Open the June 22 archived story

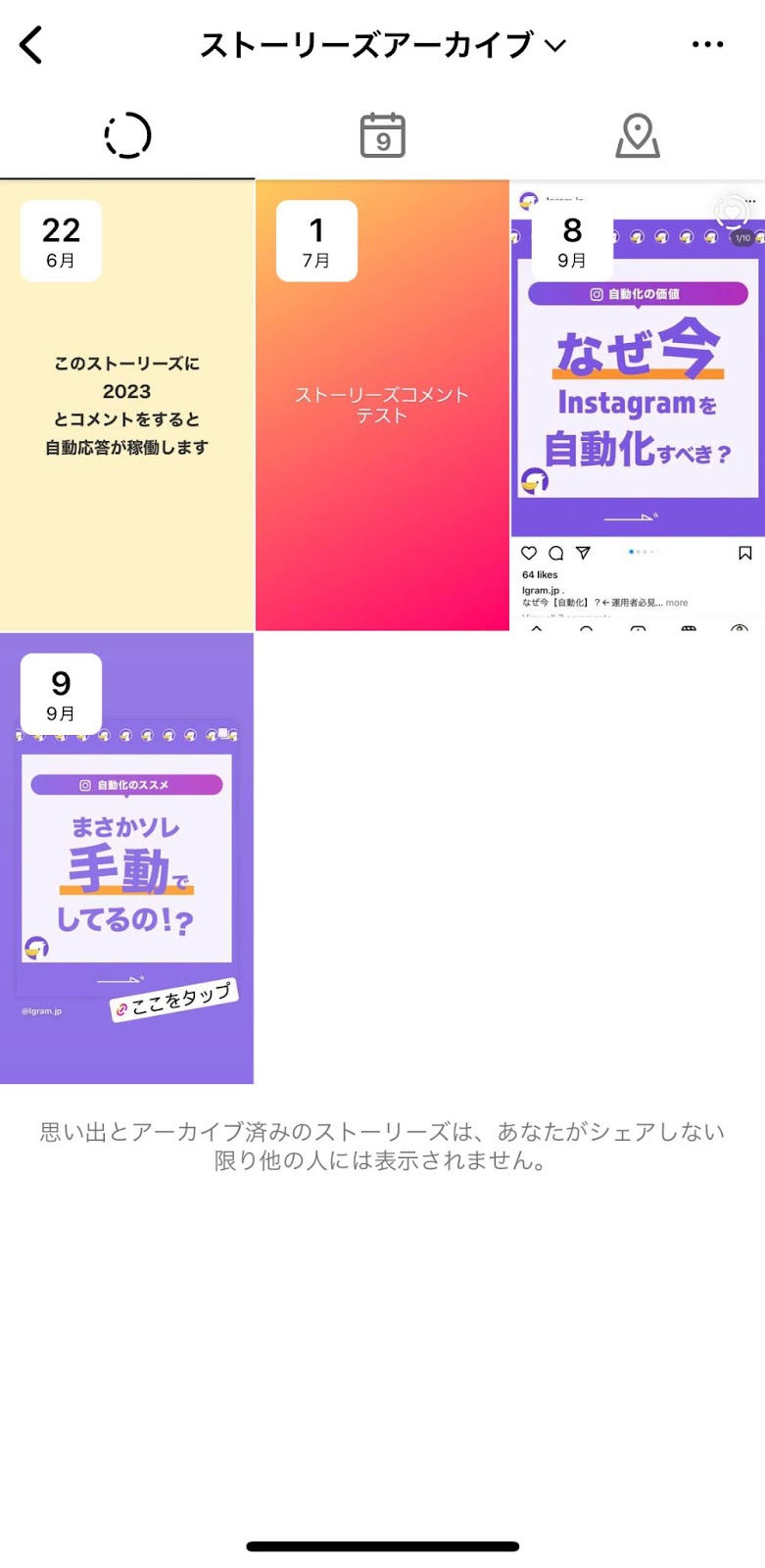[127, 406]
